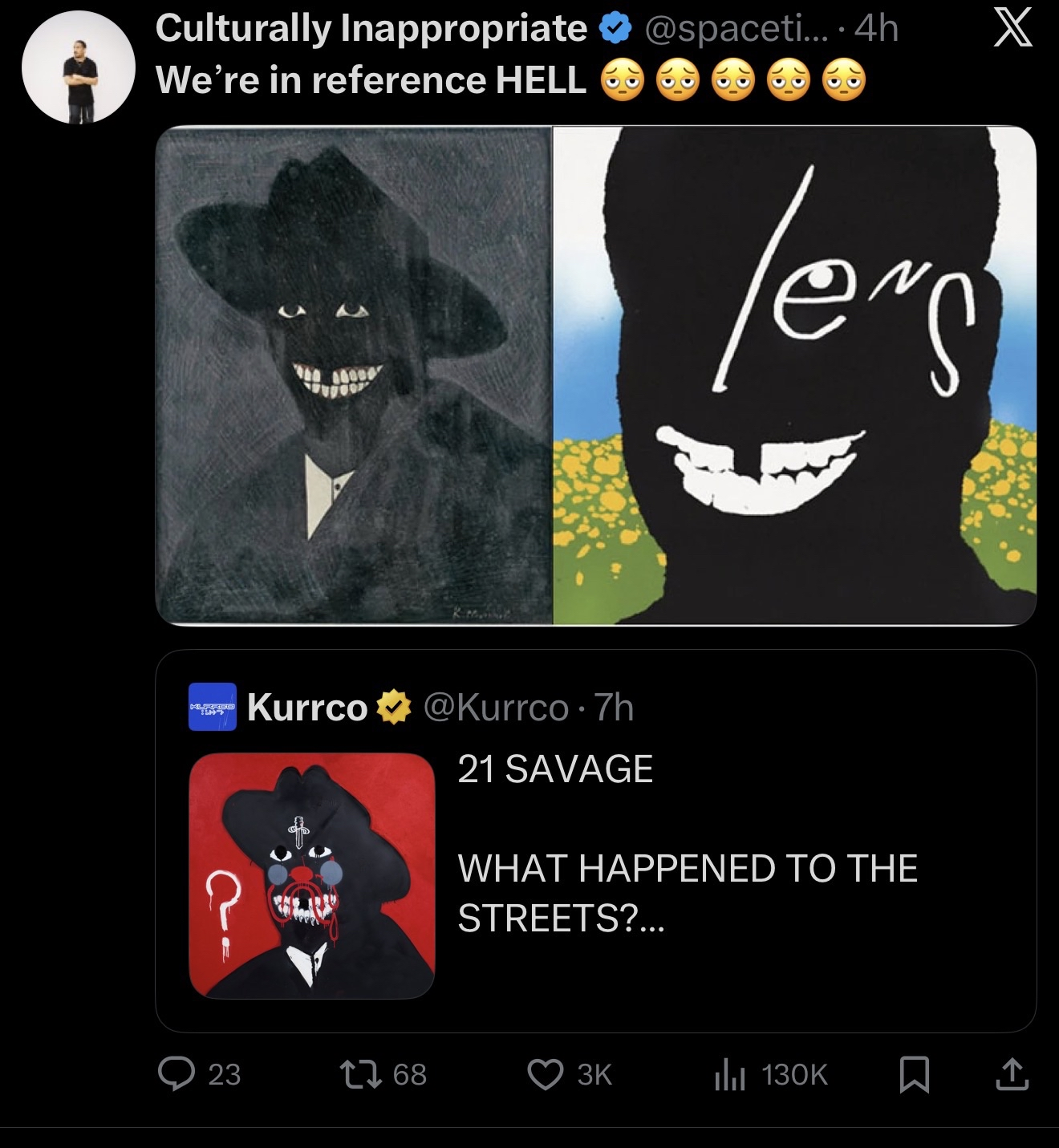Image resolution: width=1059 pixels, height=1148 pixels.
Task: Bookmark this tweet
Action: pyautogui.click(x=914, y=1074)
